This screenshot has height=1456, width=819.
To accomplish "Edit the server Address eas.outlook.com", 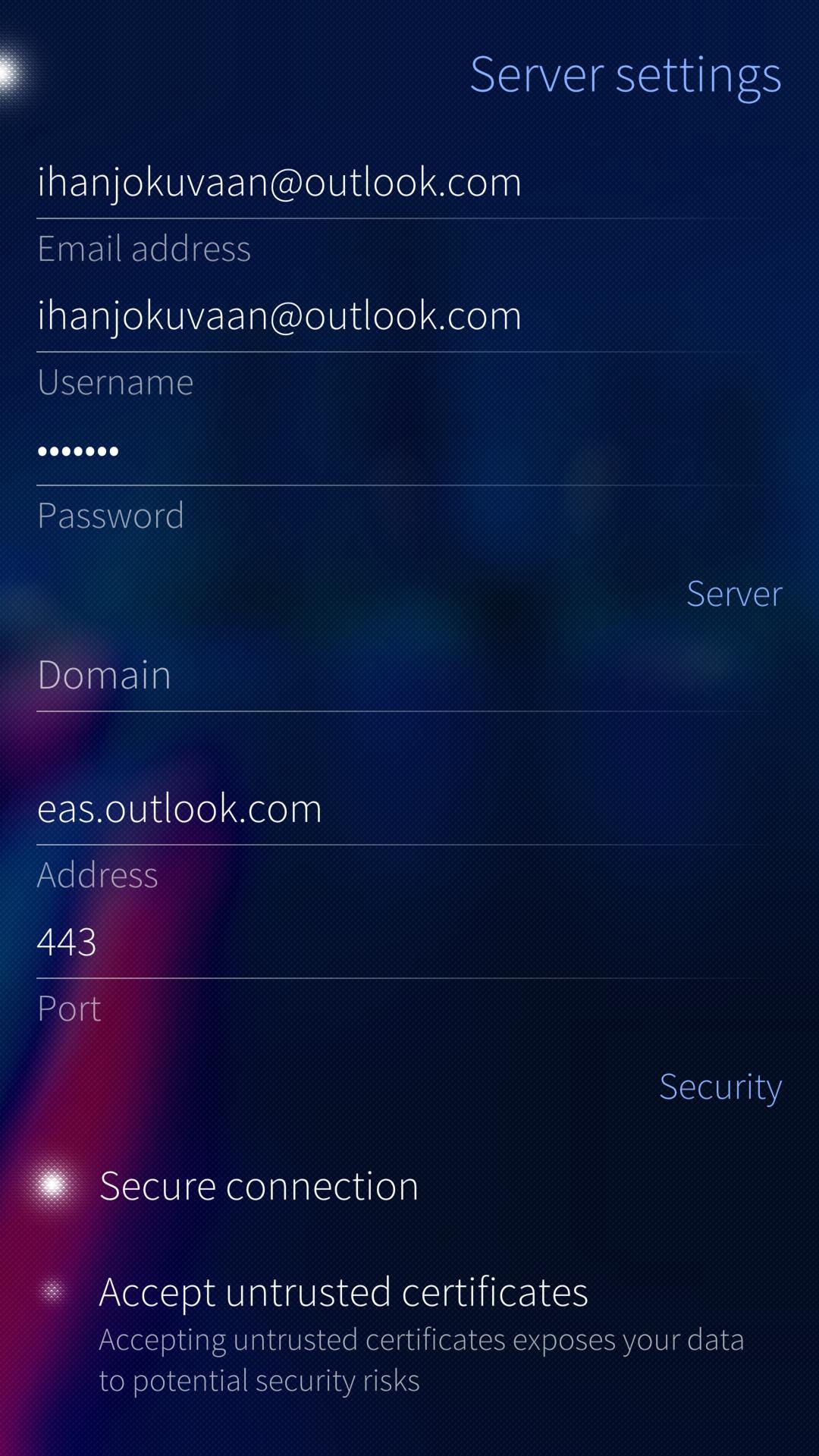I will coord(409,808).
